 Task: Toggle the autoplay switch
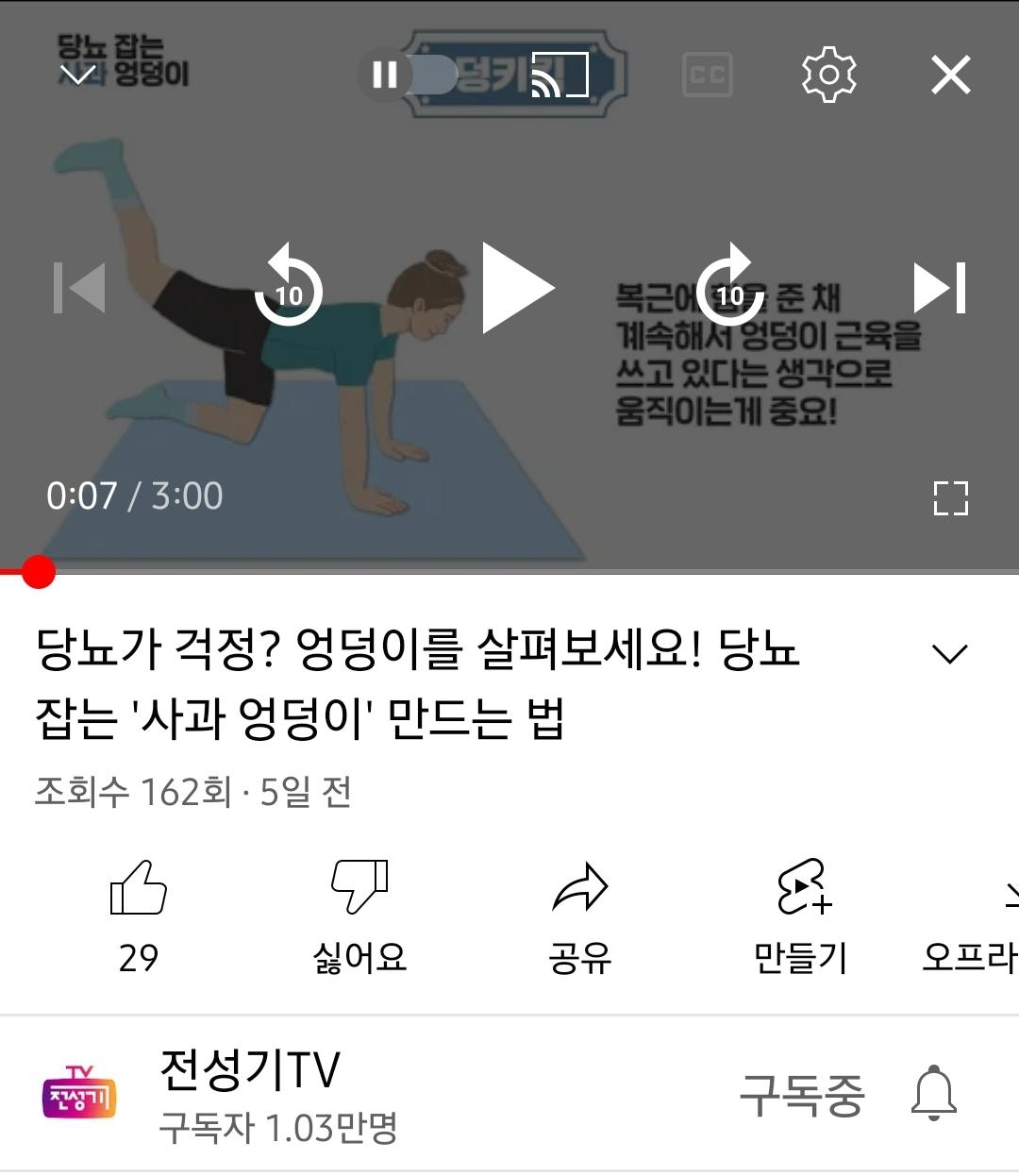click(x=408, y=75)
